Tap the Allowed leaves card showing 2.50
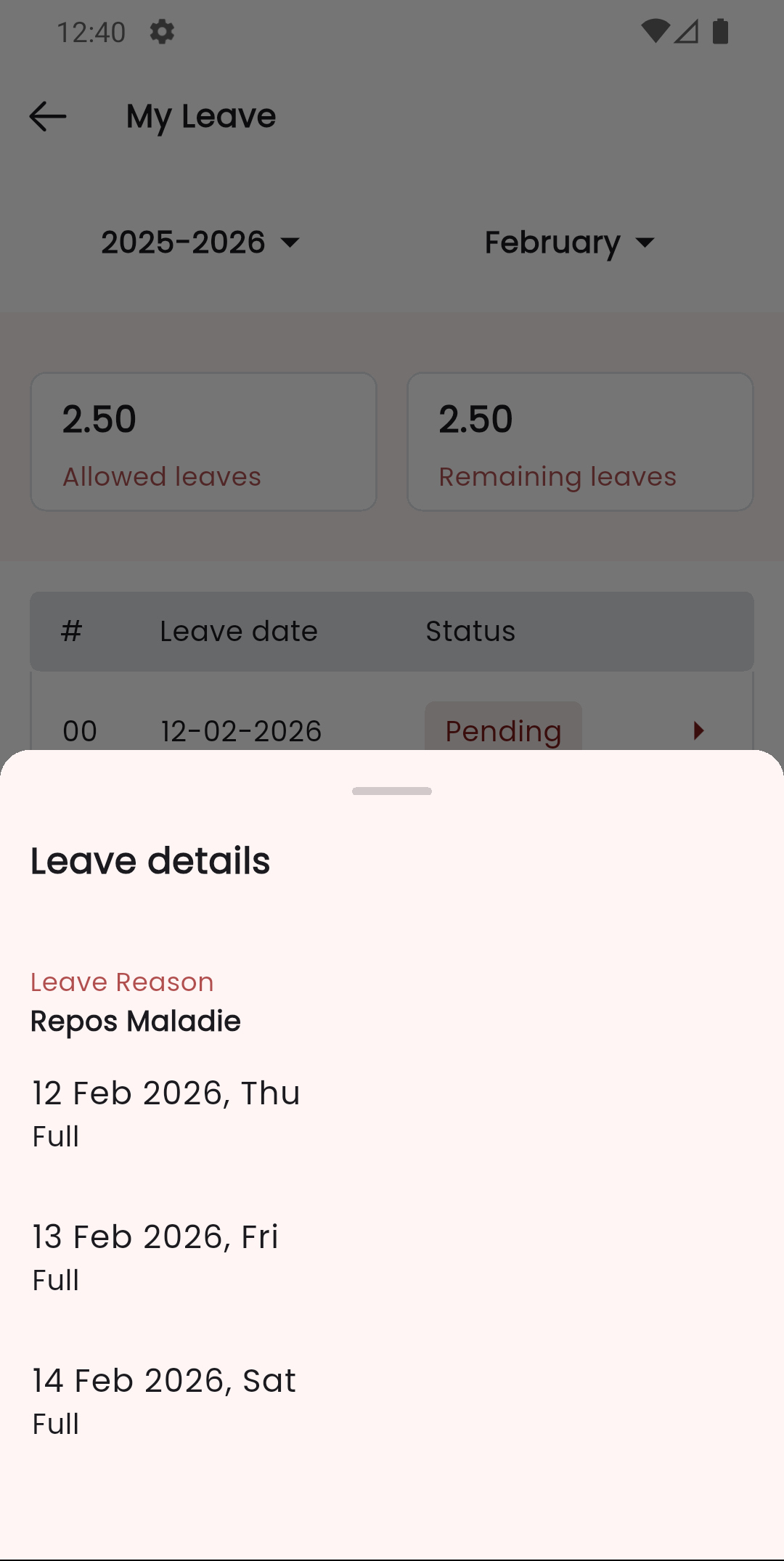Image resolution: width=784 pixels, height=1561 pixels. click(203, 441)
